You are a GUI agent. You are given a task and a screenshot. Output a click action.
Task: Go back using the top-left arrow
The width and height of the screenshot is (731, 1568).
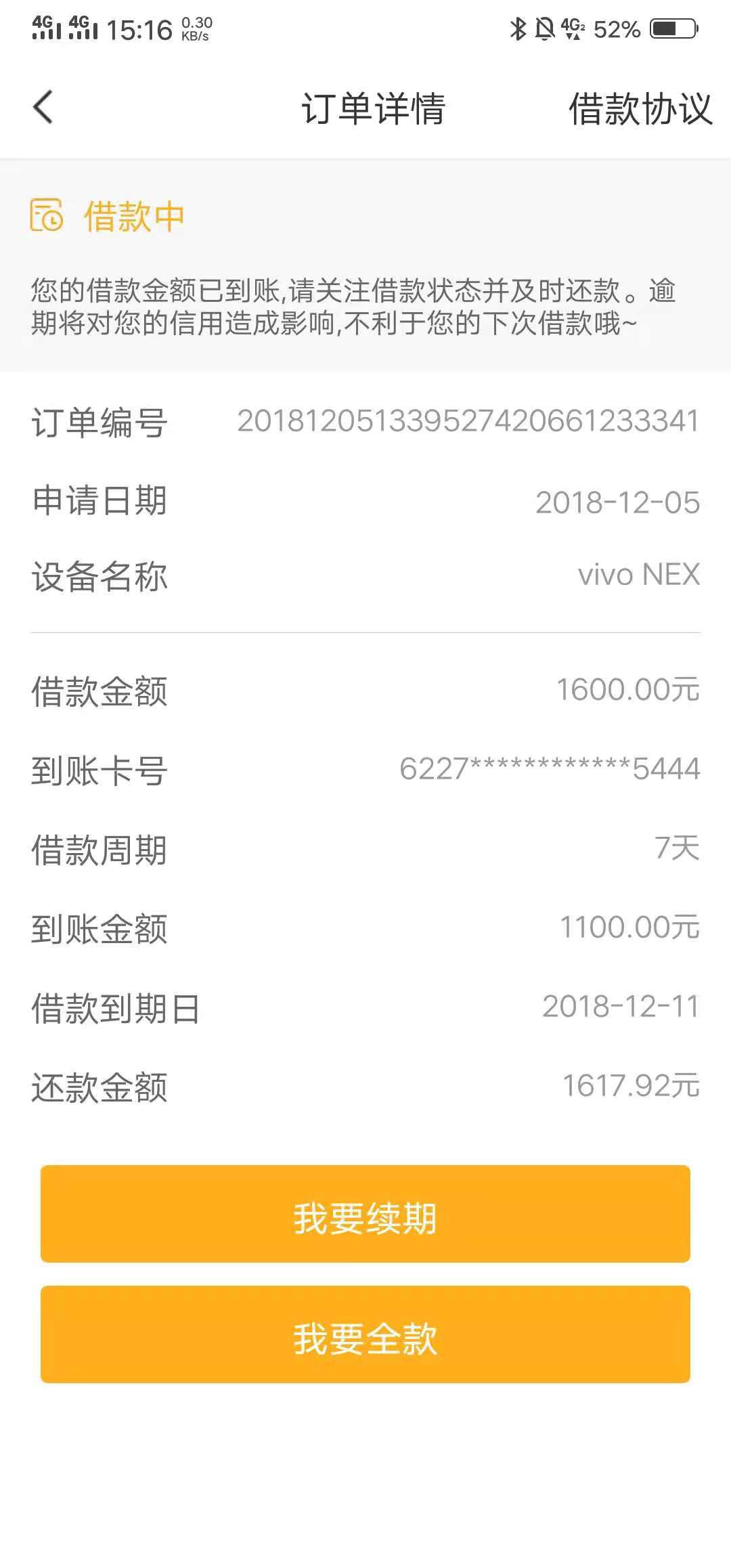pyautogui.click(x=43, y=108)
